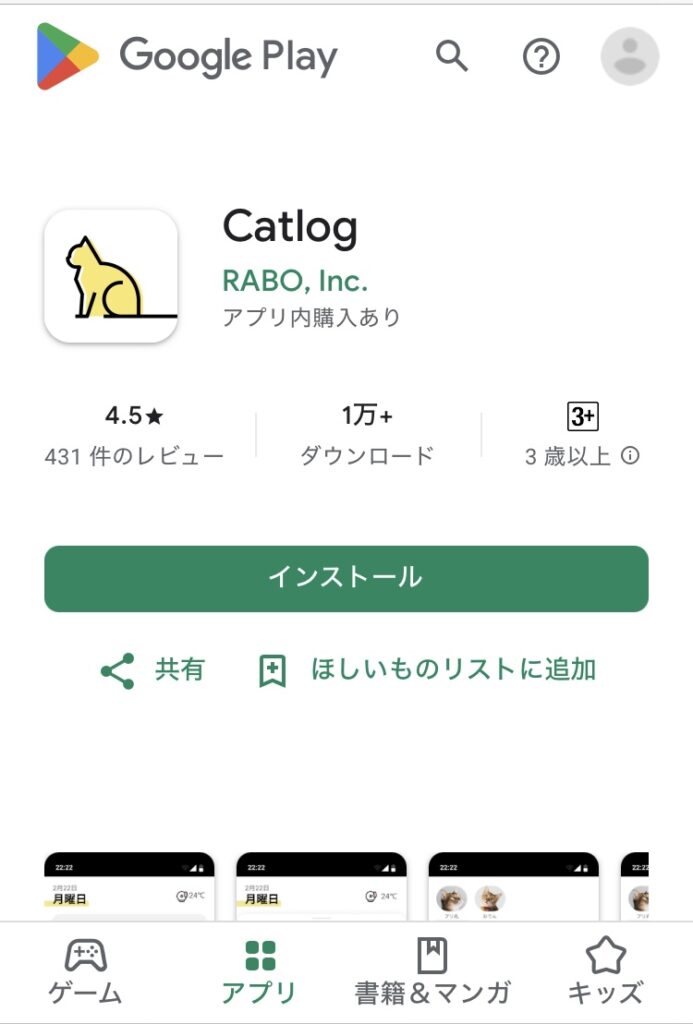
Task: Open the help question mark icon
Action: 541,57
